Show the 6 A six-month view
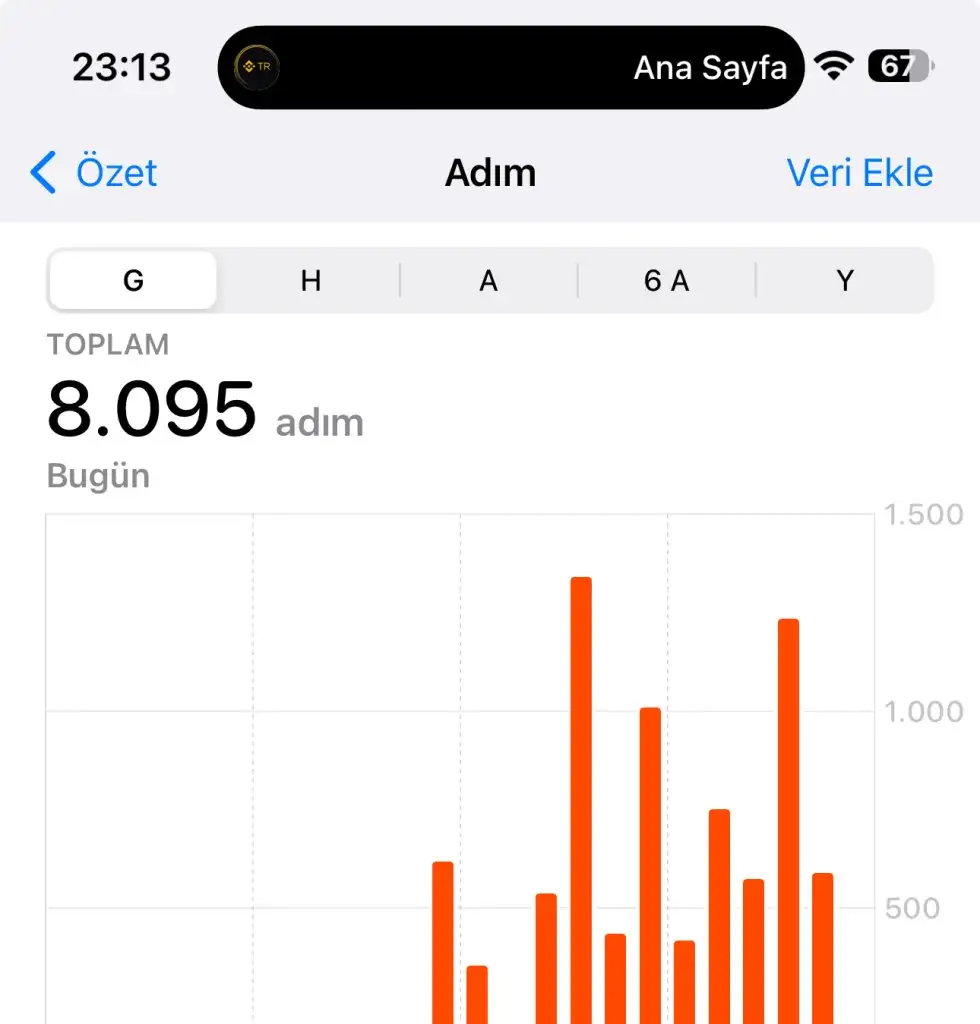 click(666, 281)
